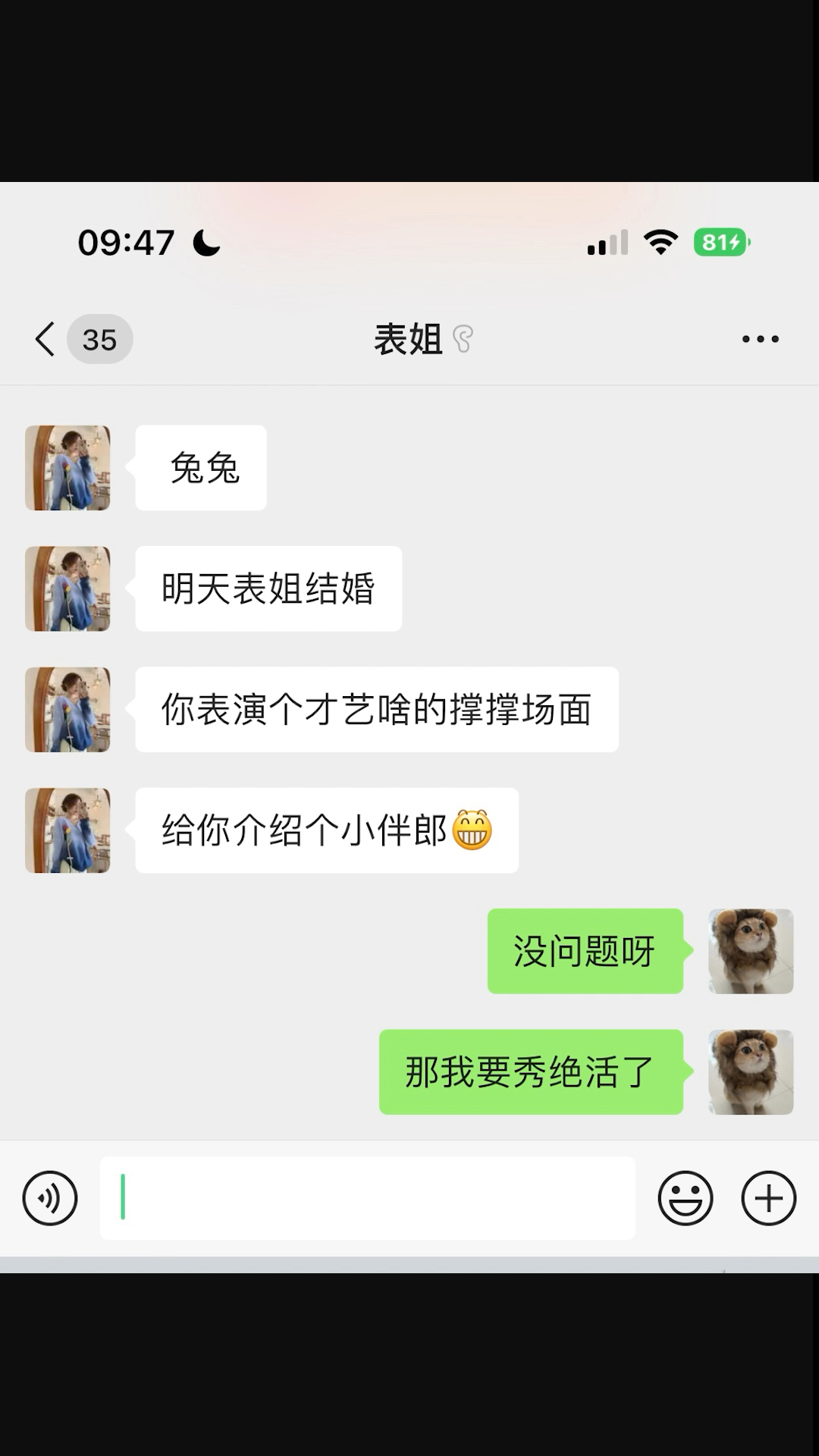
Task: Open my avatar beside 没问题呀
Action: click(x=751, y=951)
